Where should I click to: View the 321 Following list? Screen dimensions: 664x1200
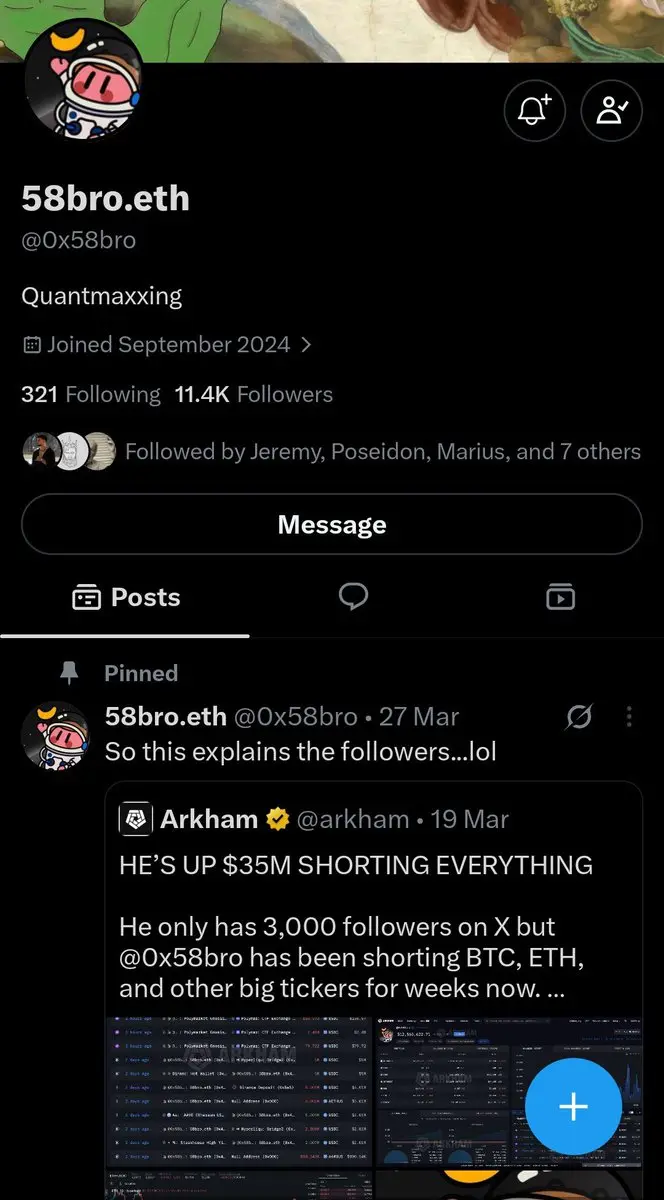pos(91,394)
